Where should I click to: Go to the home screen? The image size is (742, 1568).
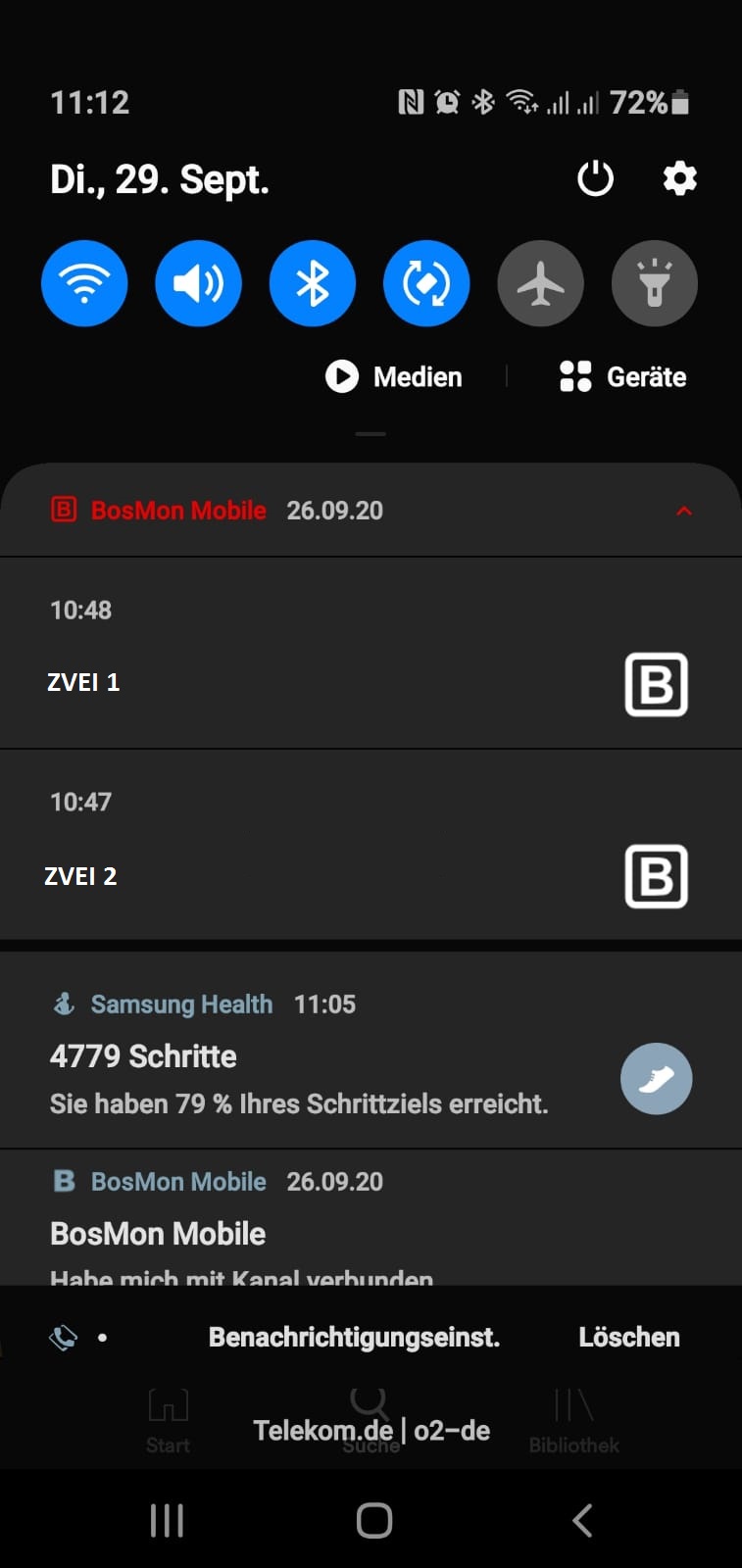tap(373, 1520)
